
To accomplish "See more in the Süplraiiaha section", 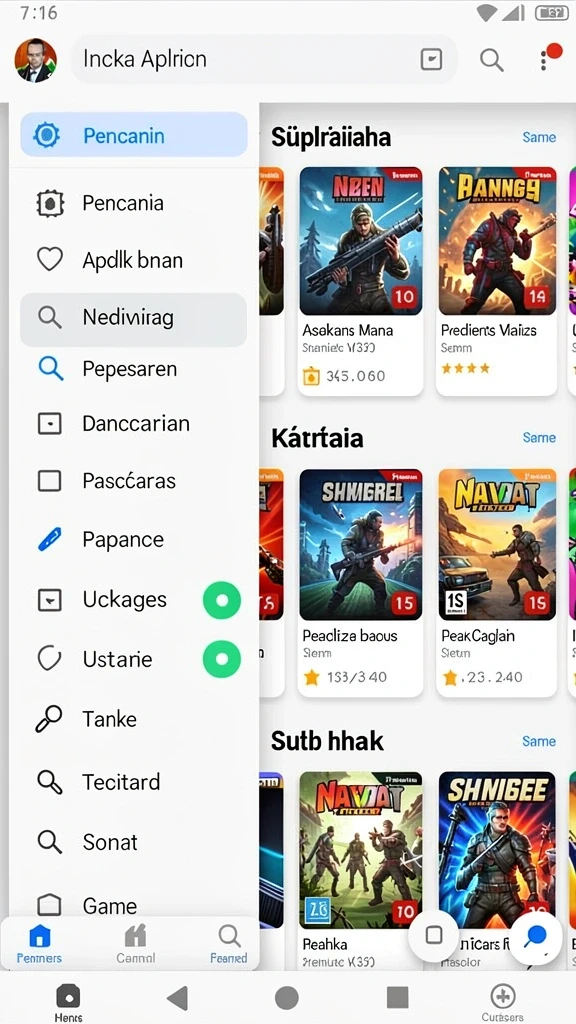I will tap(539, 137).
